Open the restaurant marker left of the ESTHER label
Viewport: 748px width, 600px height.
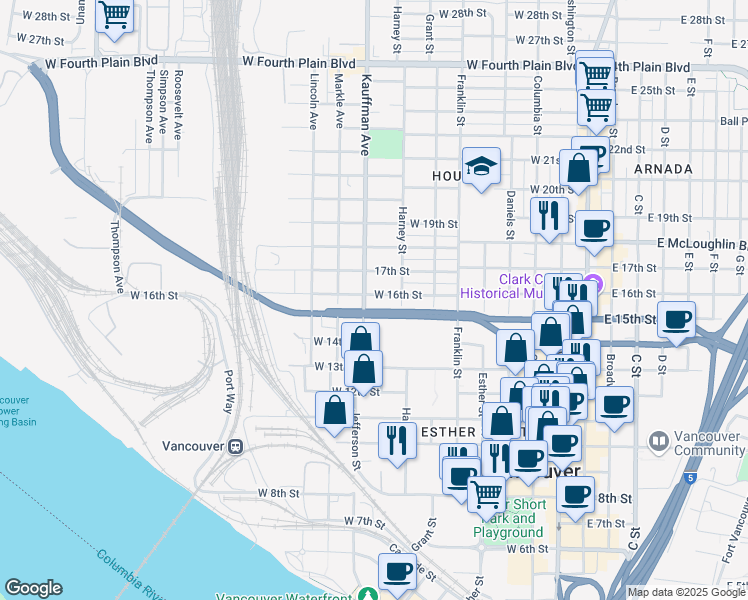tap(397, 441)
